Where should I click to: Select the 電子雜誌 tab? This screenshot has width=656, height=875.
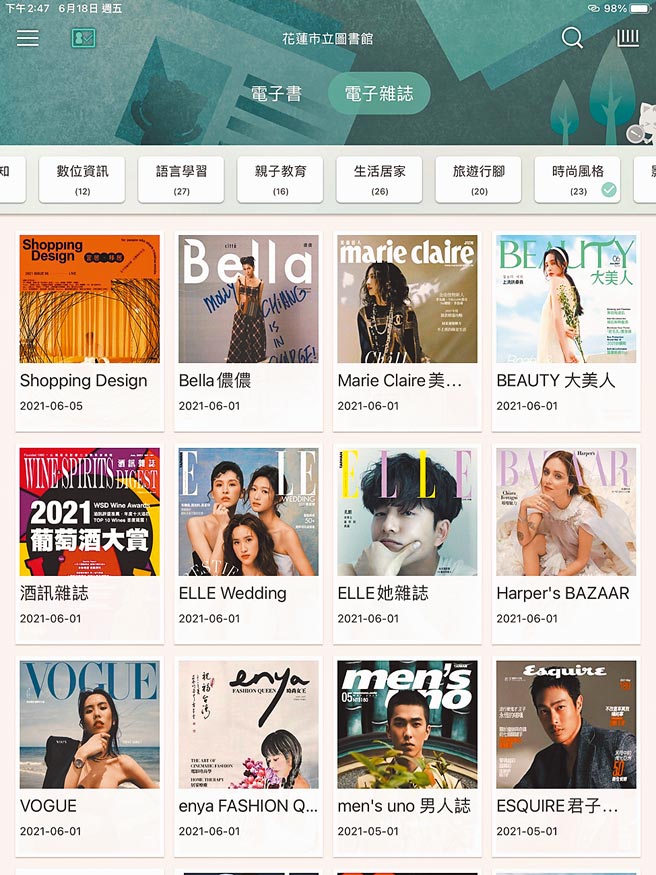(379, 94)
